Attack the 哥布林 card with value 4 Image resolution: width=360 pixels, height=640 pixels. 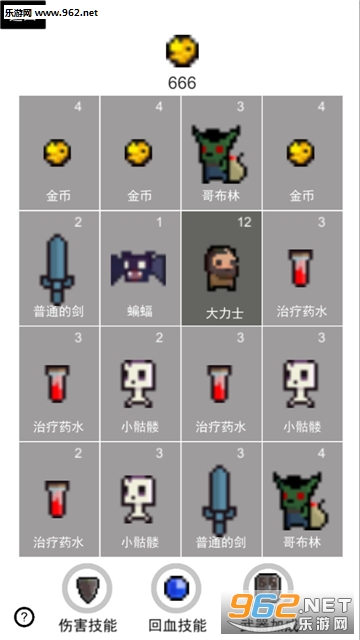pos(302,499)
